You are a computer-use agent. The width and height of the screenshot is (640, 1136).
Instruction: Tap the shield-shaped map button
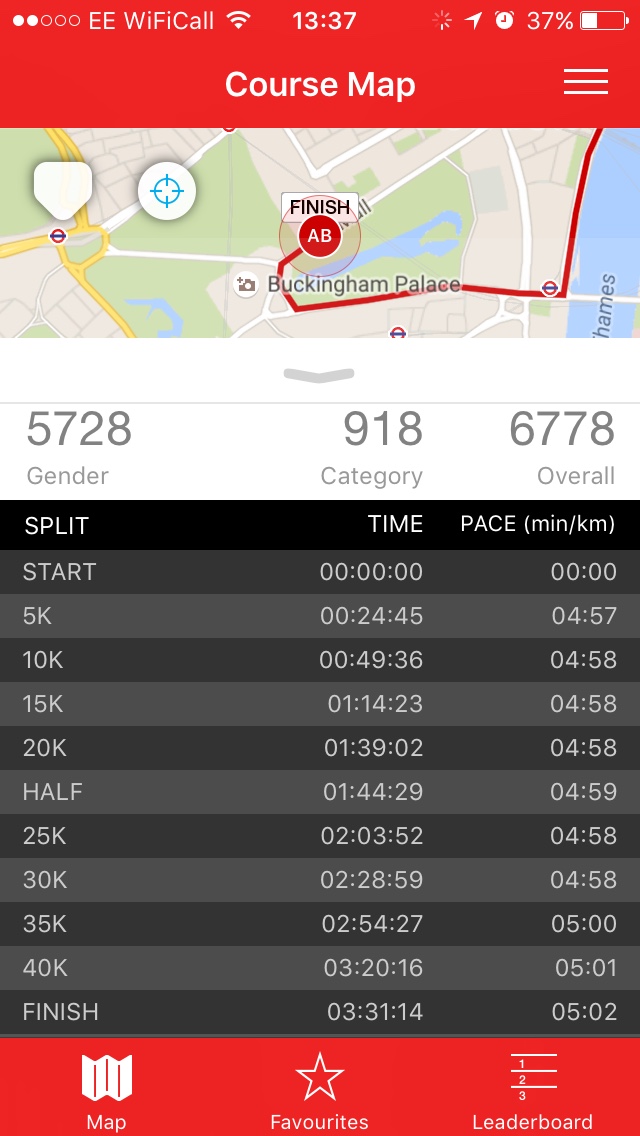[x=63, y=188]
